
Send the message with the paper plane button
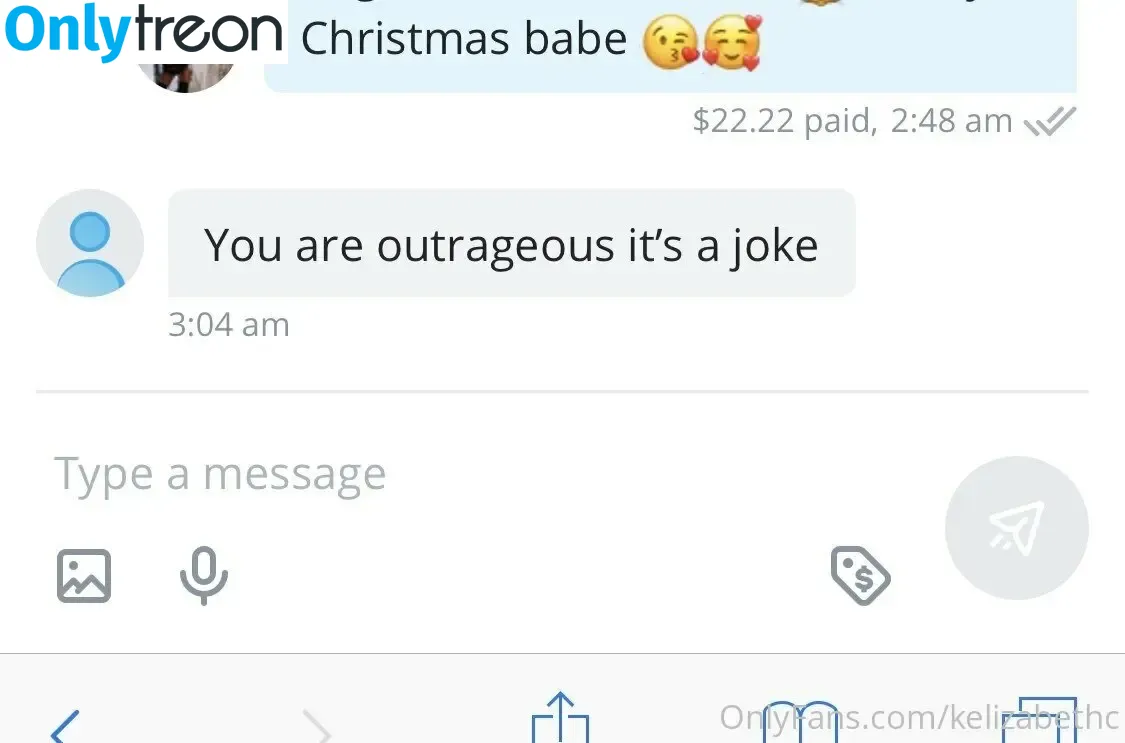pyautogui.click(x=1016, y=528)
